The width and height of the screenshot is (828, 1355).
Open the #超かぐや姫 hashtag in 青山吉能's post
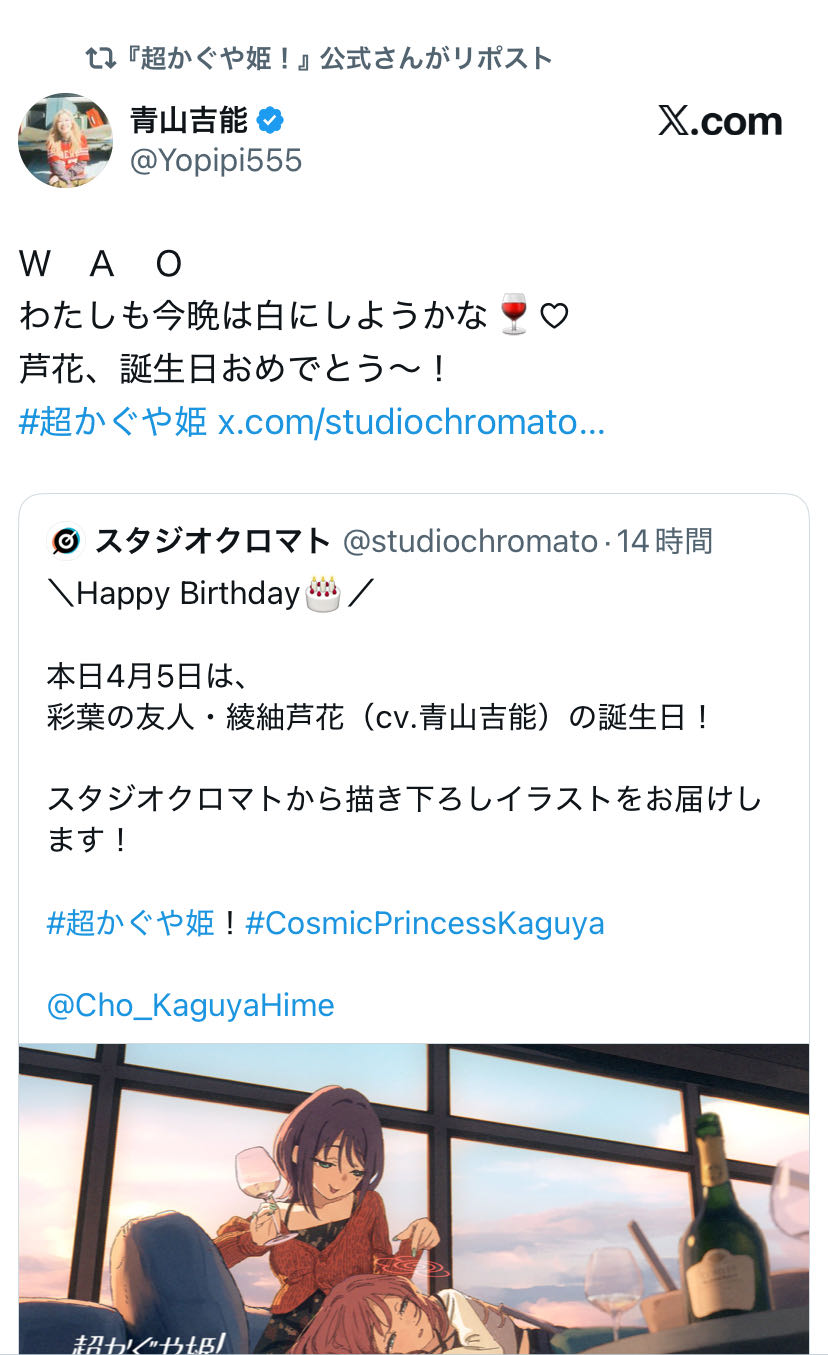point(112,422)
